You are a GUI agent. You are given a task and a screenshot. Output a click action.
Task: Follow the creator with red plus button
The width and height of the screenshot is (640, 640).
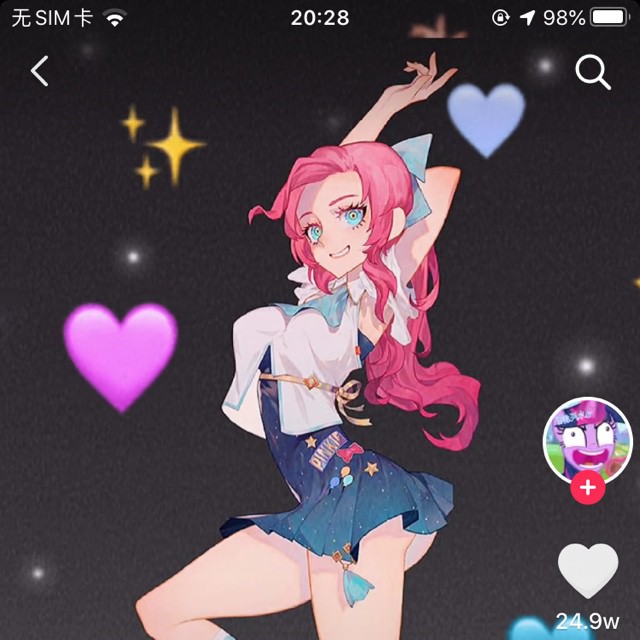(x=587, y=488)
